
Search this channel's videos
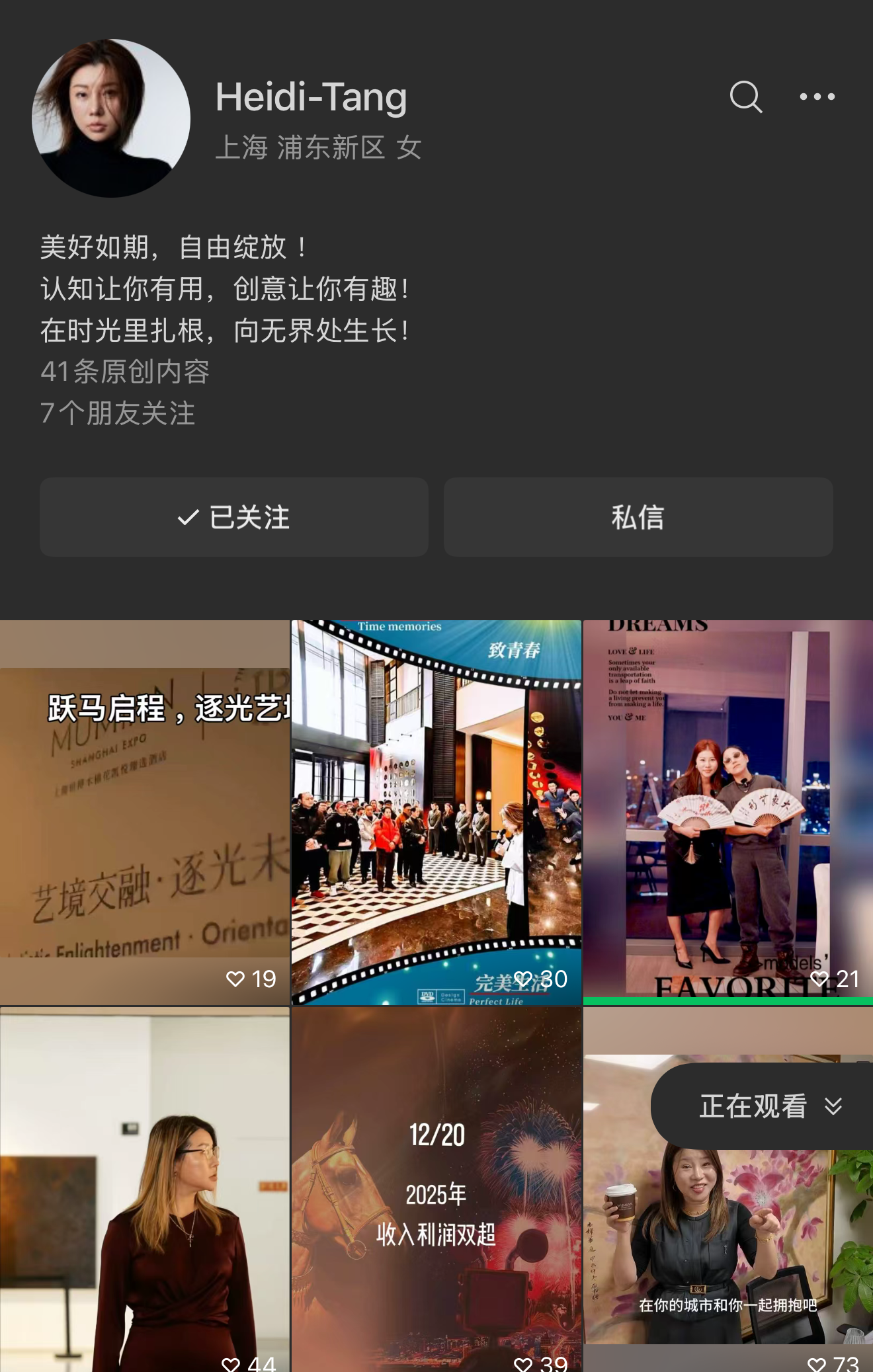tap(746, 97)
